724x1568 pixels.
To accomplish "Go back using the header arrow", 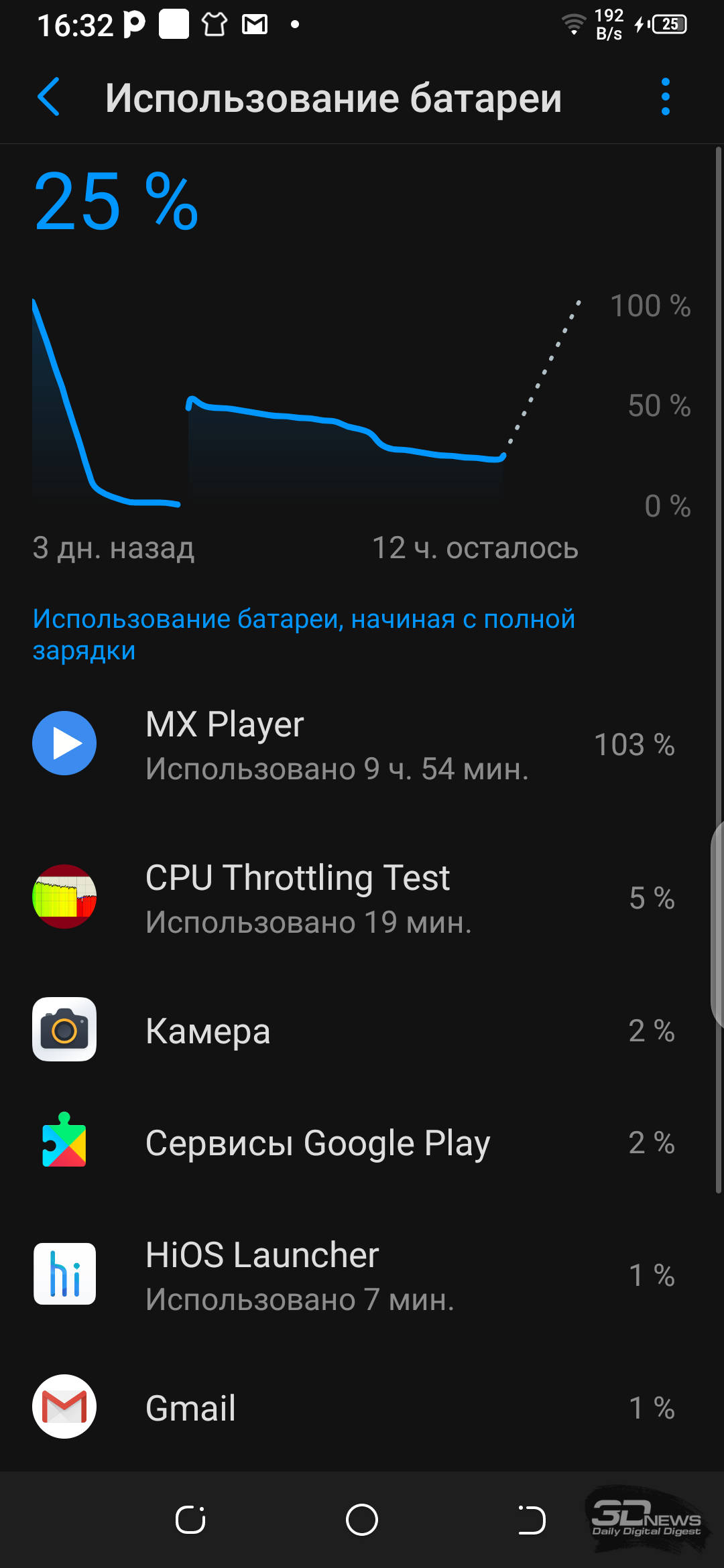I will click(49, 97).
